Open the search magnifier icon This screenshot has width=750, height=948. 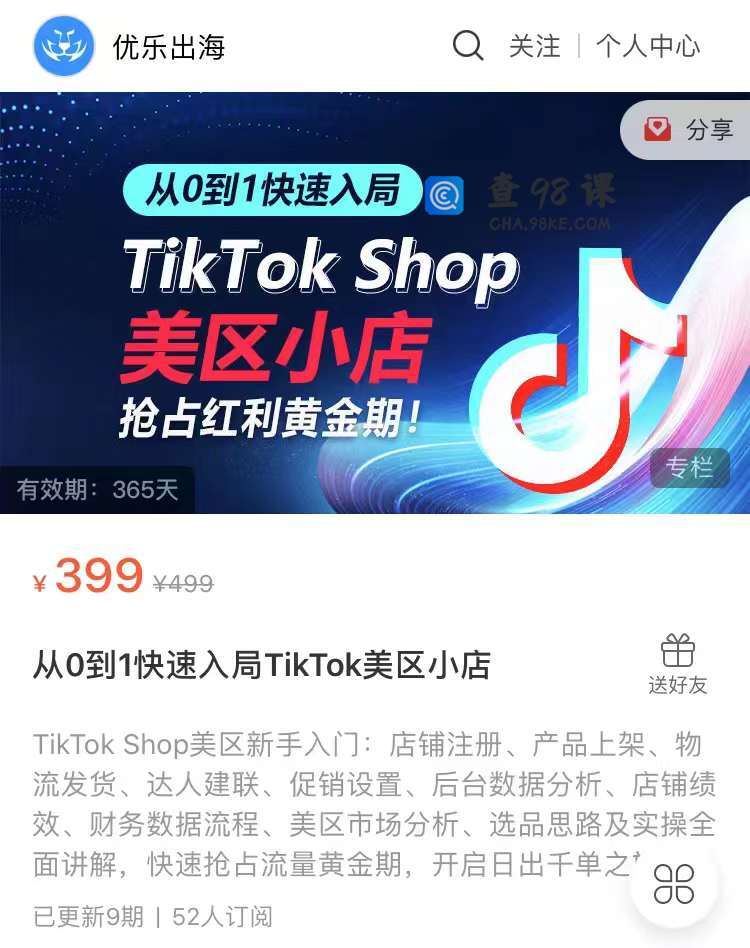(x=467, y=46)
